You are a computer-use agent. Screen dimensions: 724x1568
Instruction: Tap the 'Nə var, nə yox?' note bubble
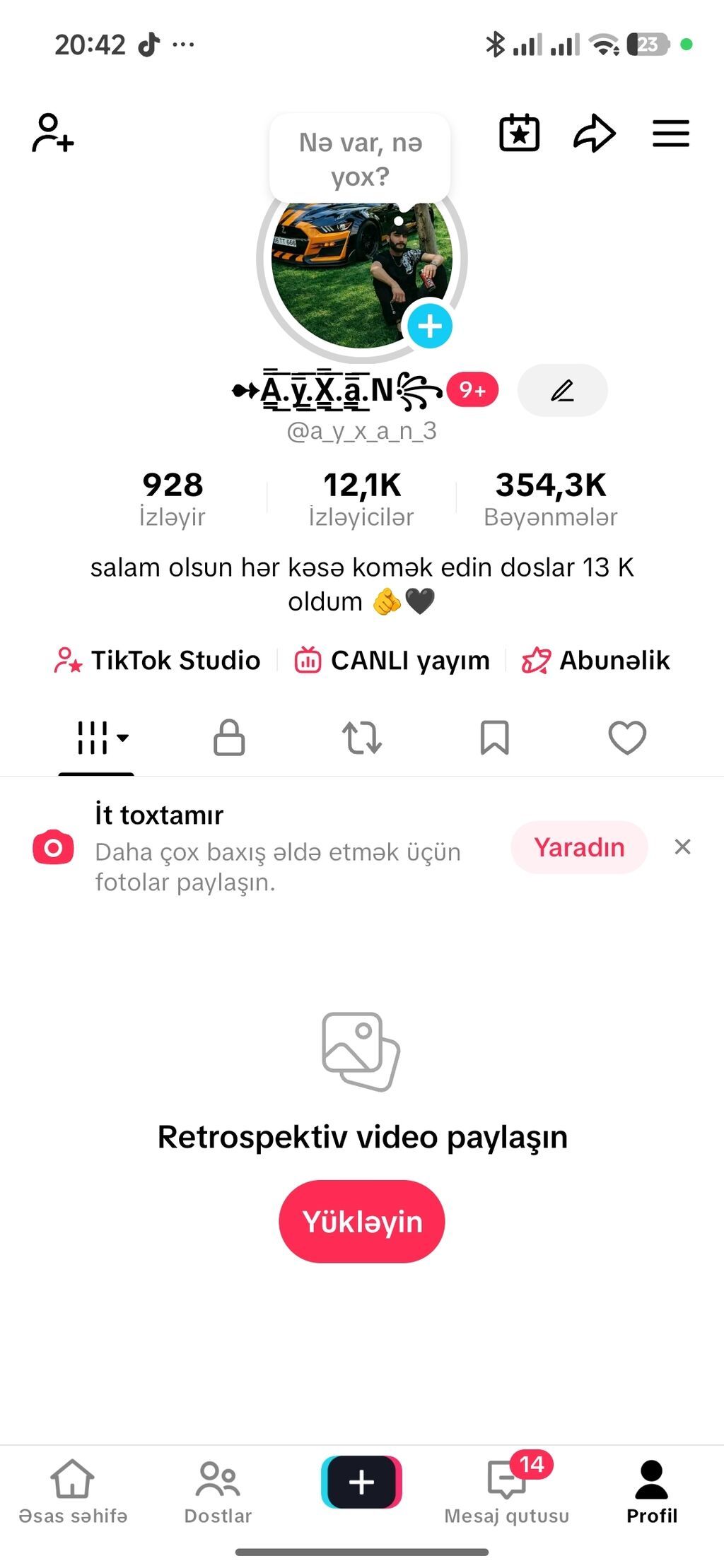pos(360,159)
